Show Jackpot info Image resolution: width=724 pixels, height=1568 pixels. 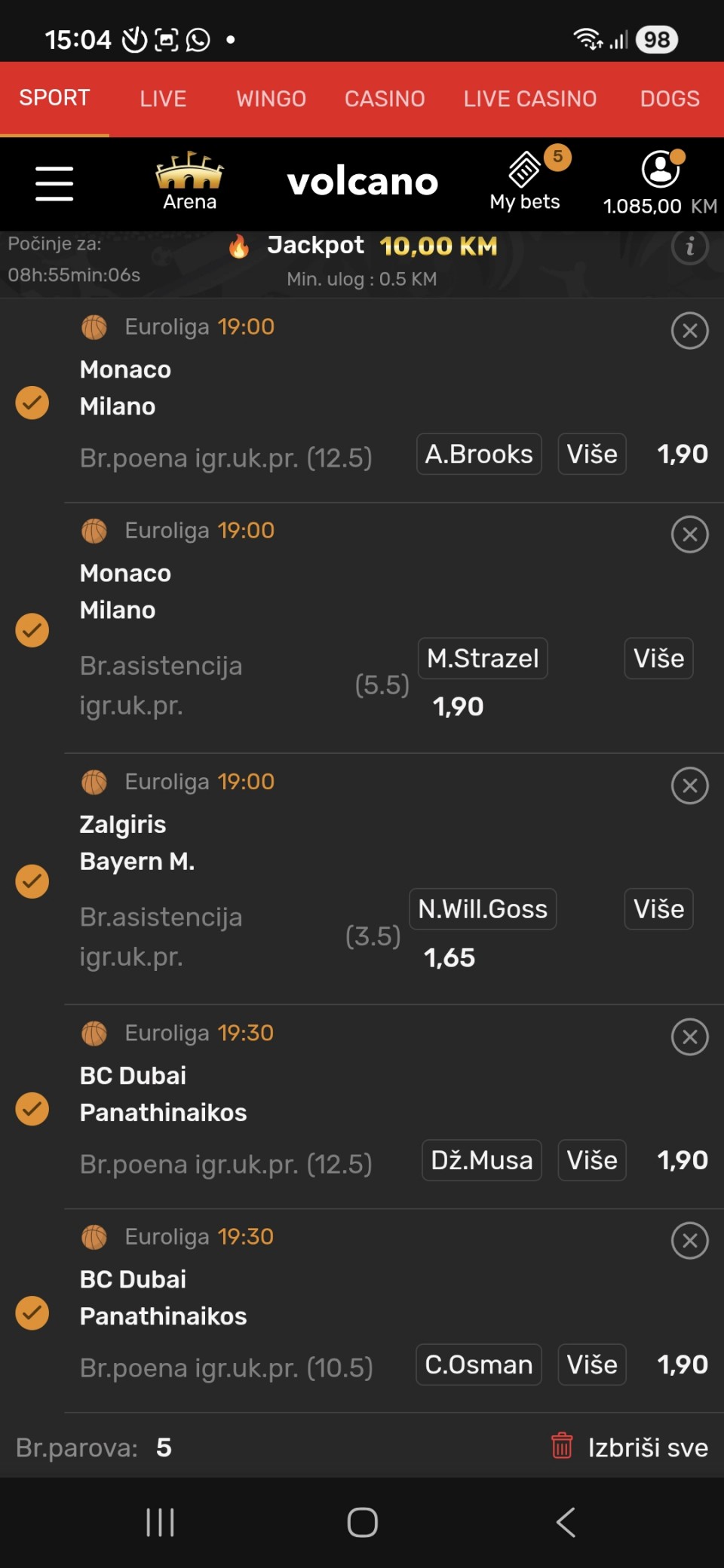689,247
